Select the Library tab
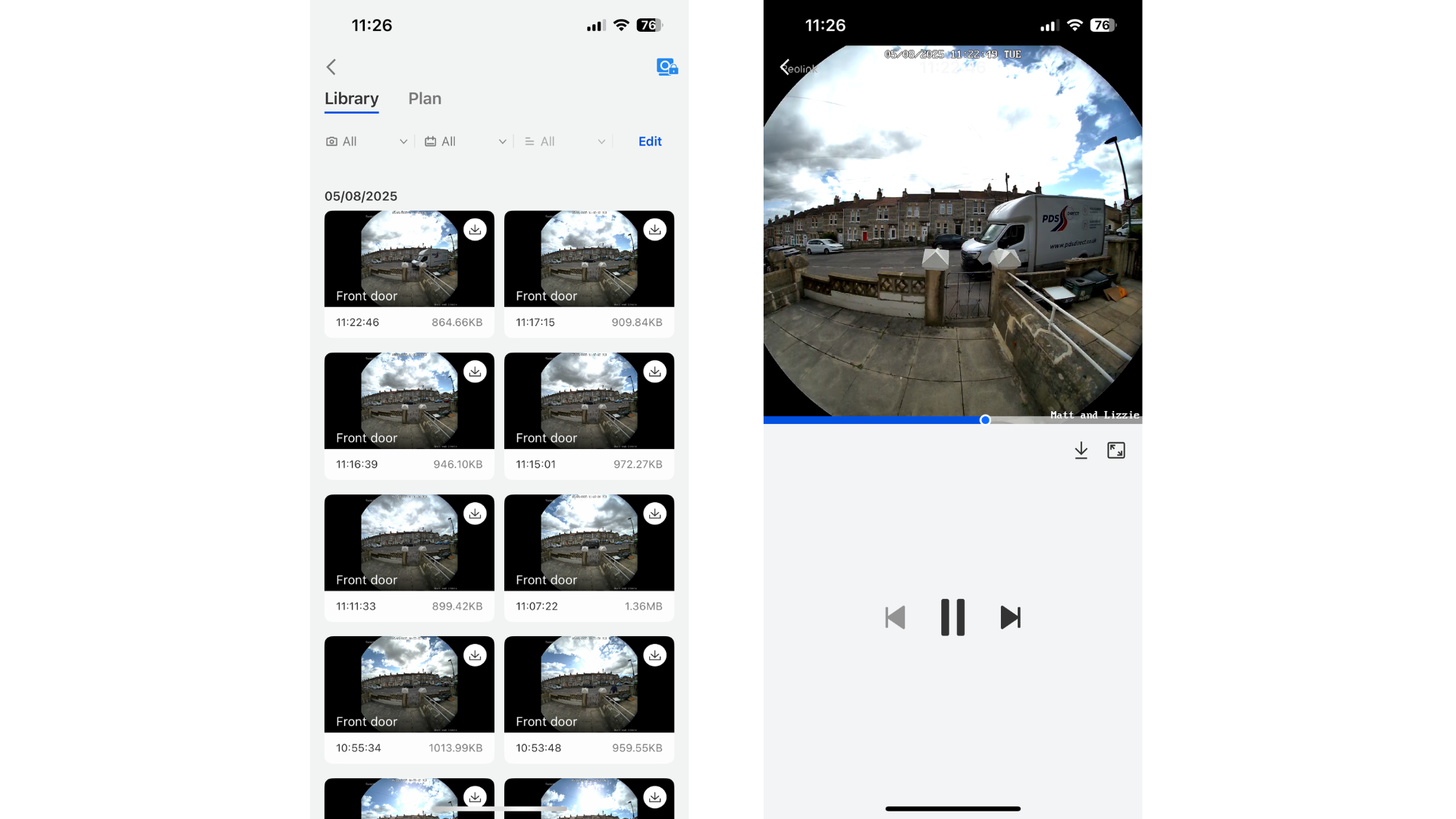Screen dimensions: 1456x819 351,99
